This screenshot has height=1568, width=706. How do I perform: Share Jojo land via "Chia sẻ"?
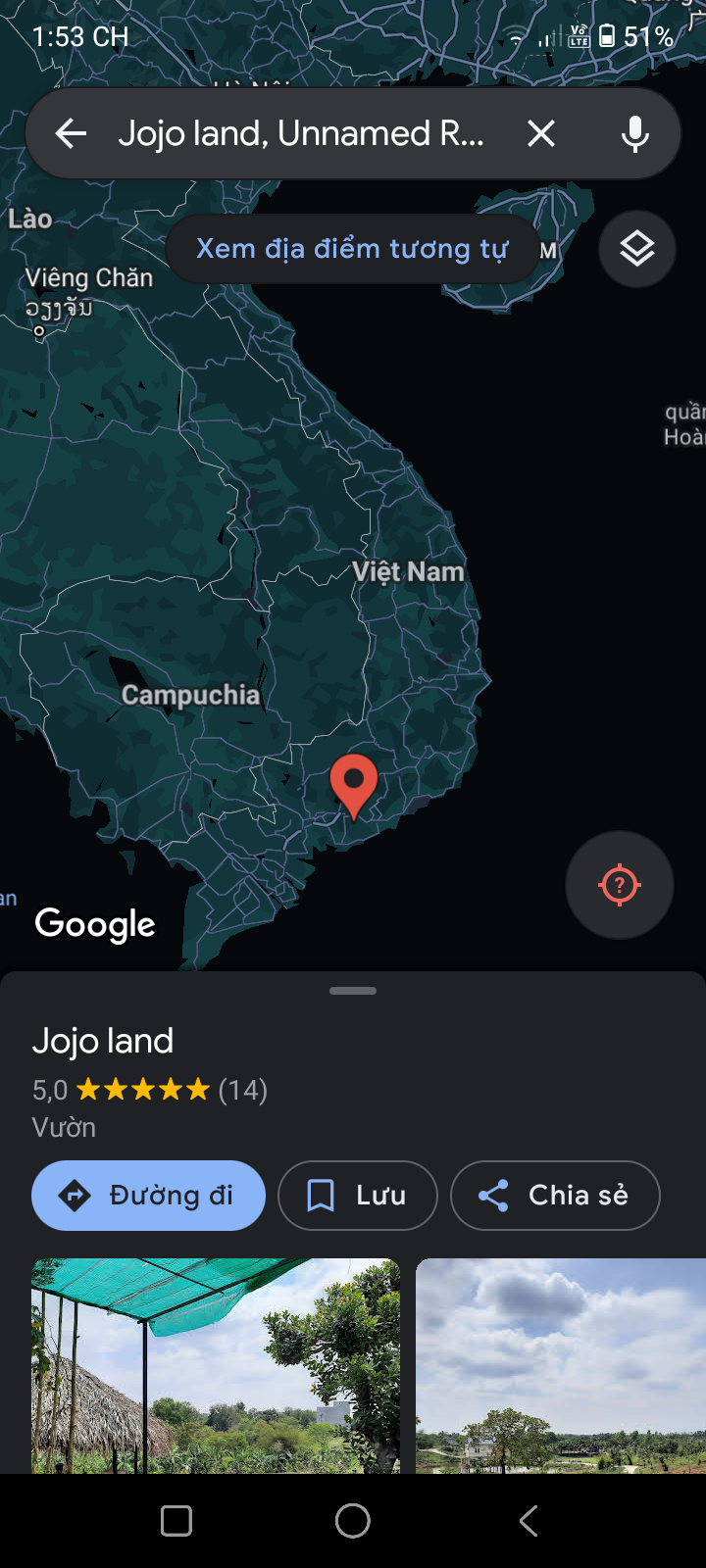click(555, 1196)
